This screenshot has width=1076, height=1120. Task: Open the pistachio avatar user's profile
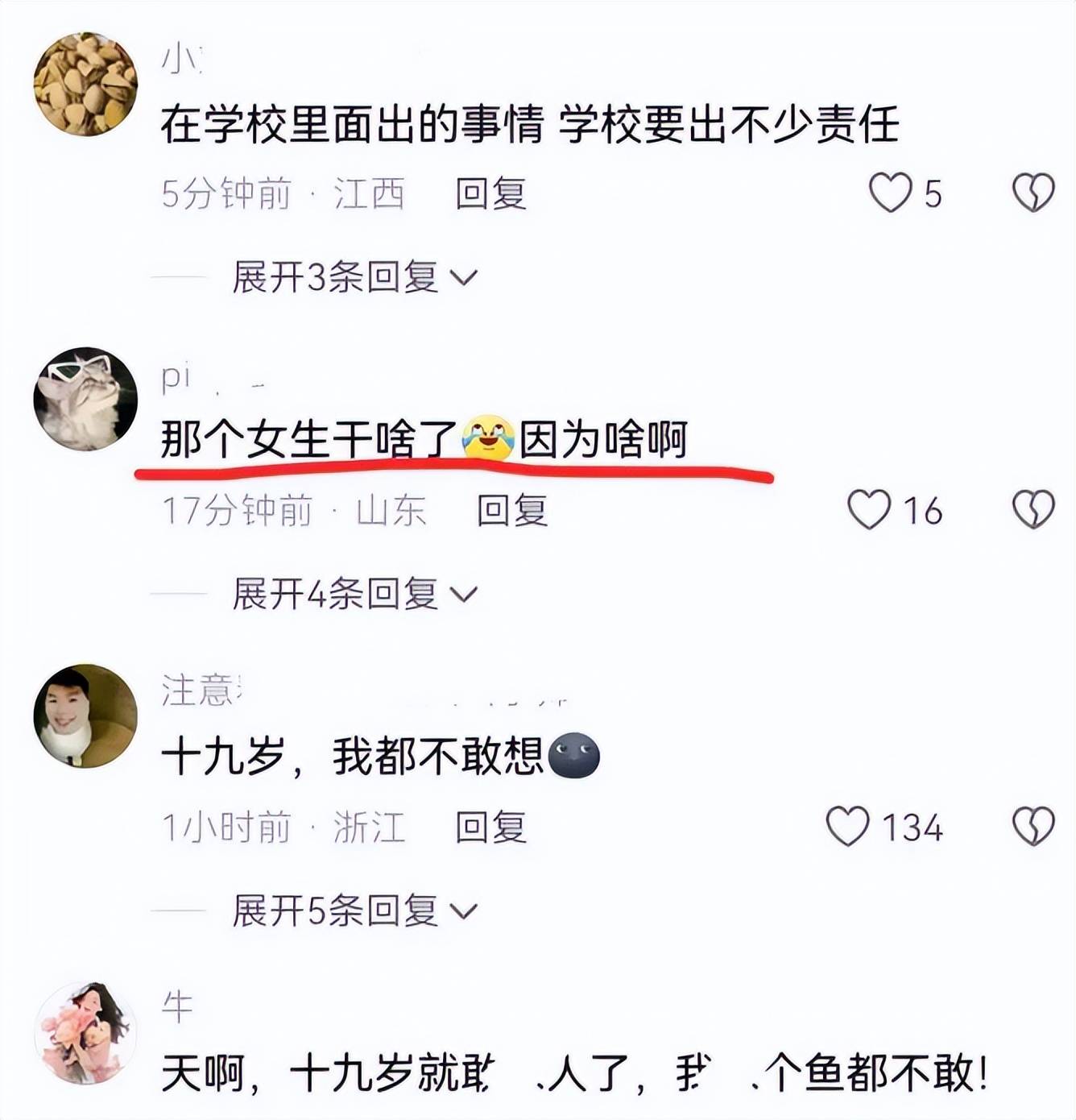pos(85,84)
